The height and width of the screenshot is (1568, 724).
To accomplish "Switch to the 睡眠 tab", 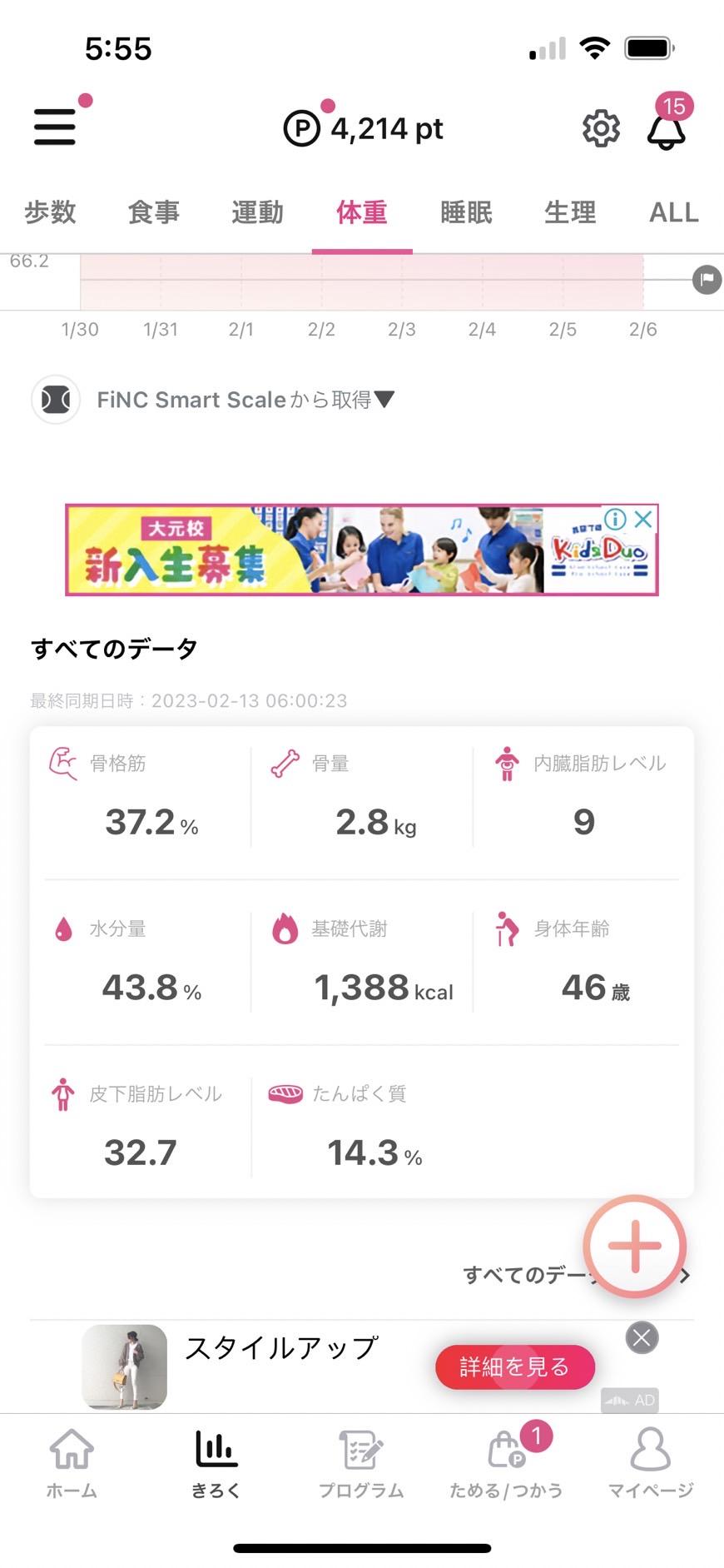I will click(466, 212).
